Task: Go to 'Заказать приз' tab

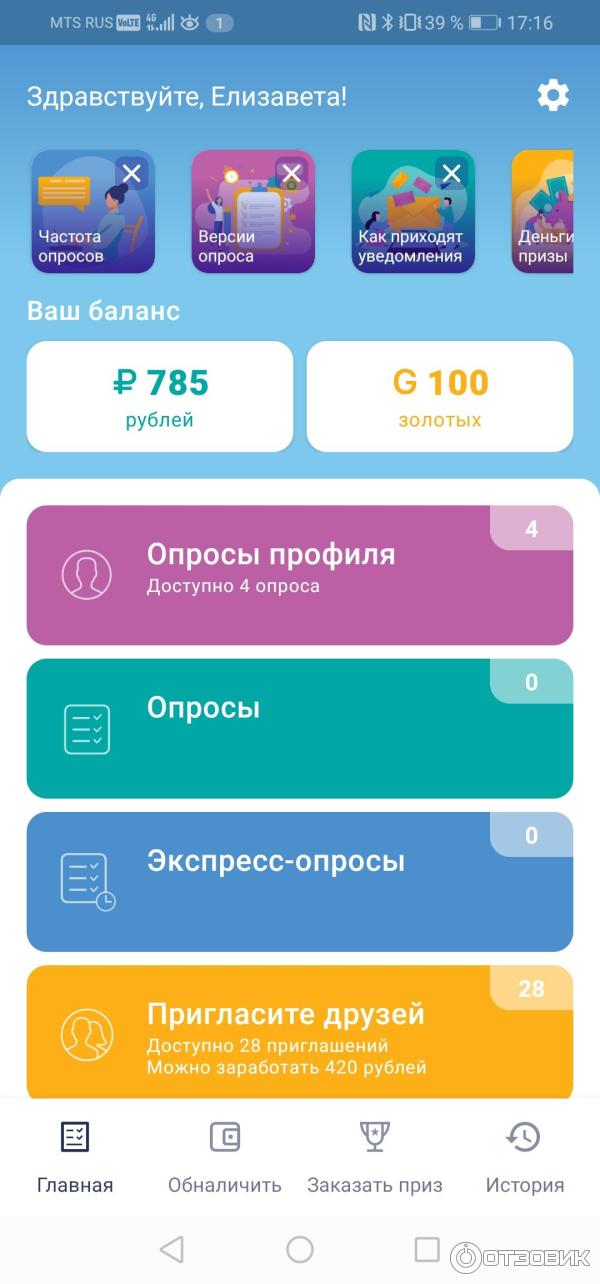Action: point(375,1158)
